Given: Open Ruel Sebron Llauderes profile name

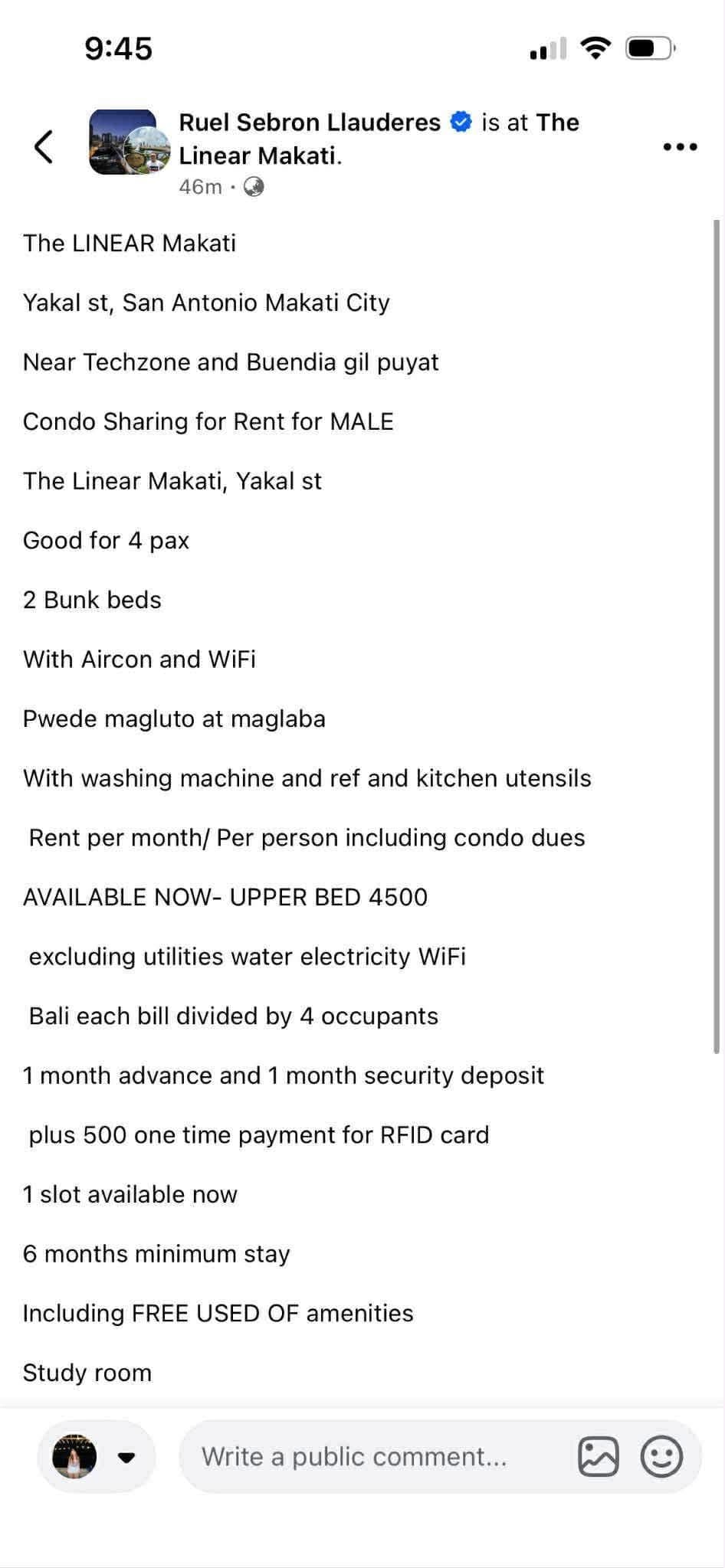Looking at the screenshot, I should pos(309,122).
